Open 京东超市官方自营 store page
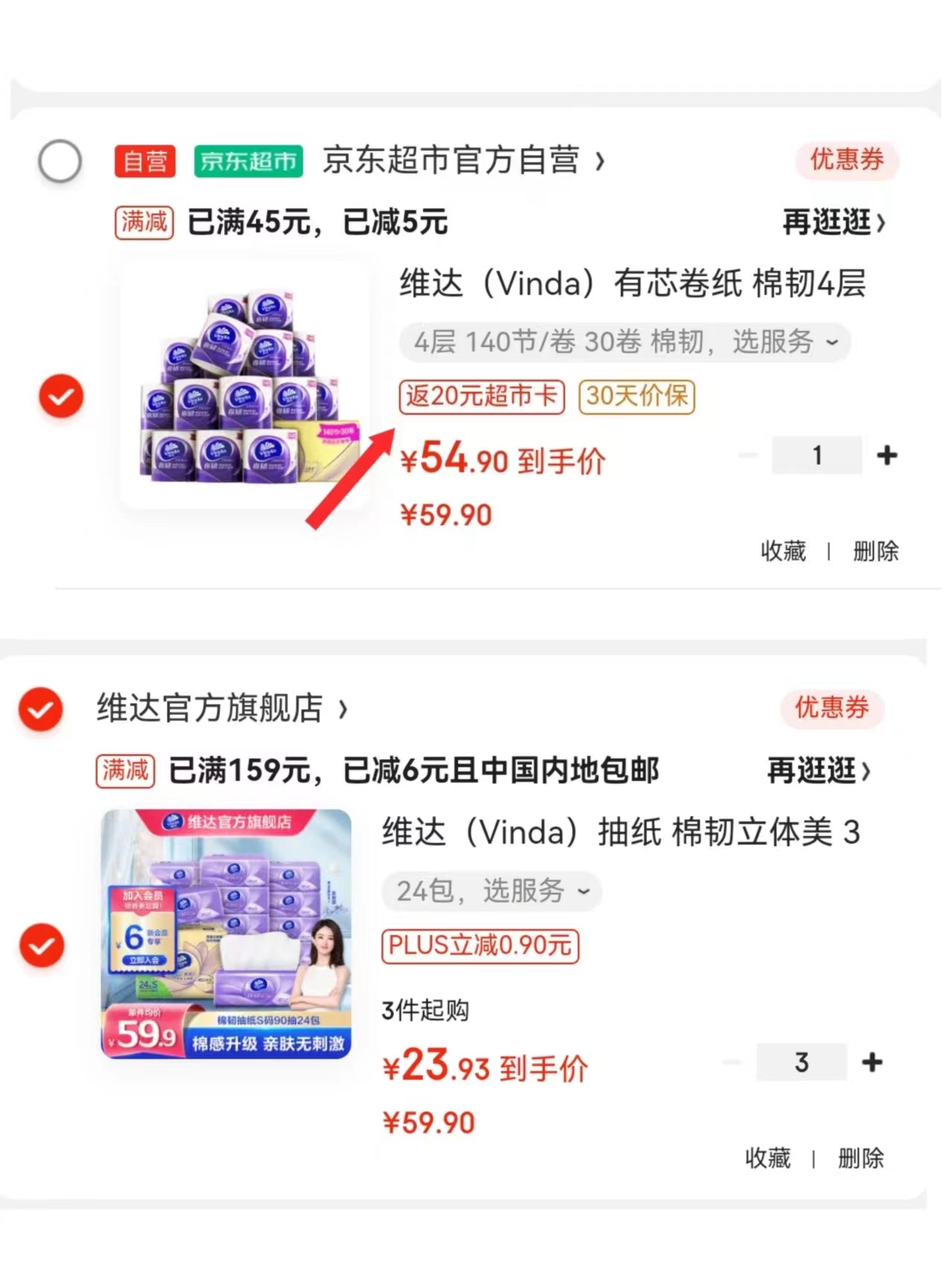952x1270 pixels. pyautogui.click(x=462, y=161)
